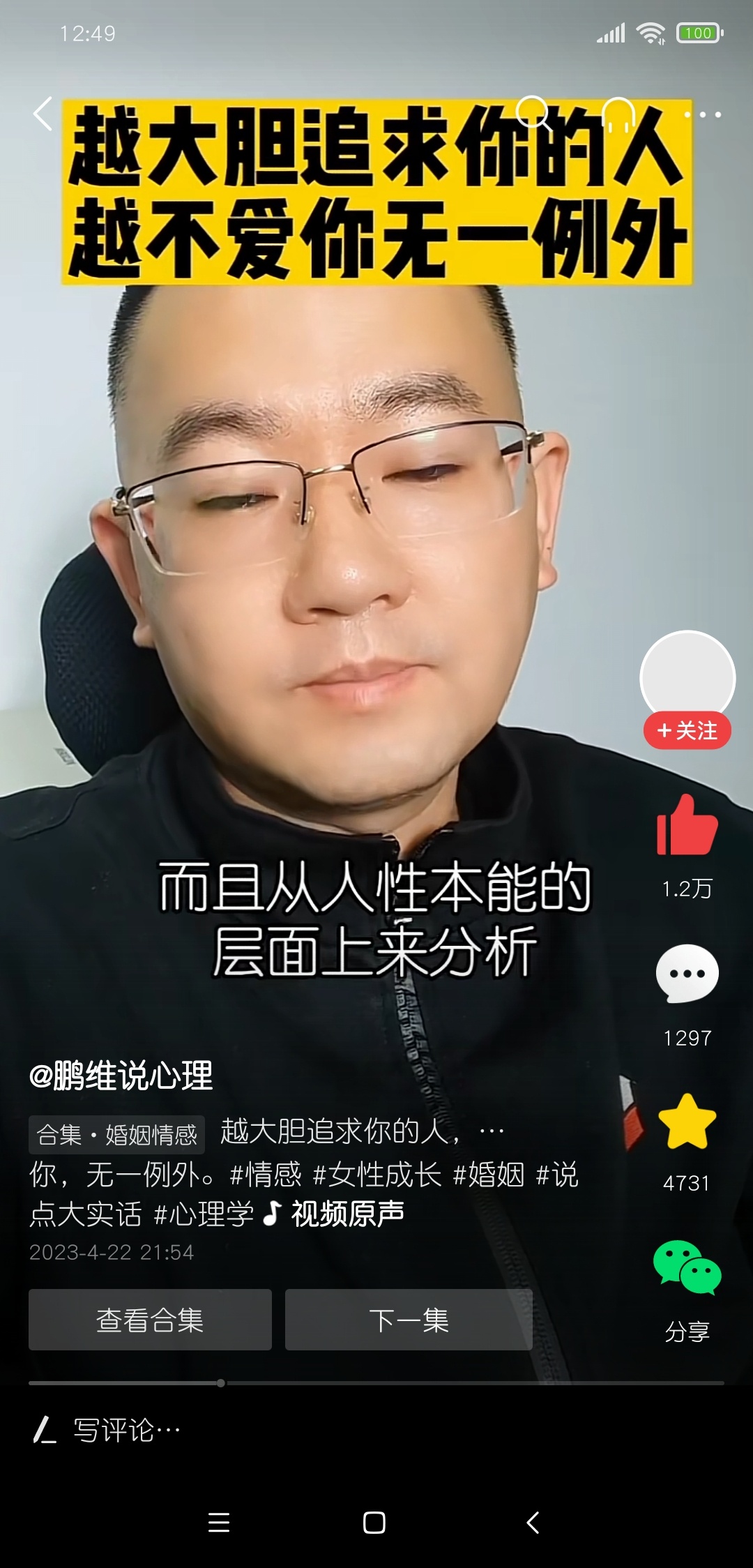Follow the creator with +关注
Screen dimensions: 753x1568
687,731
